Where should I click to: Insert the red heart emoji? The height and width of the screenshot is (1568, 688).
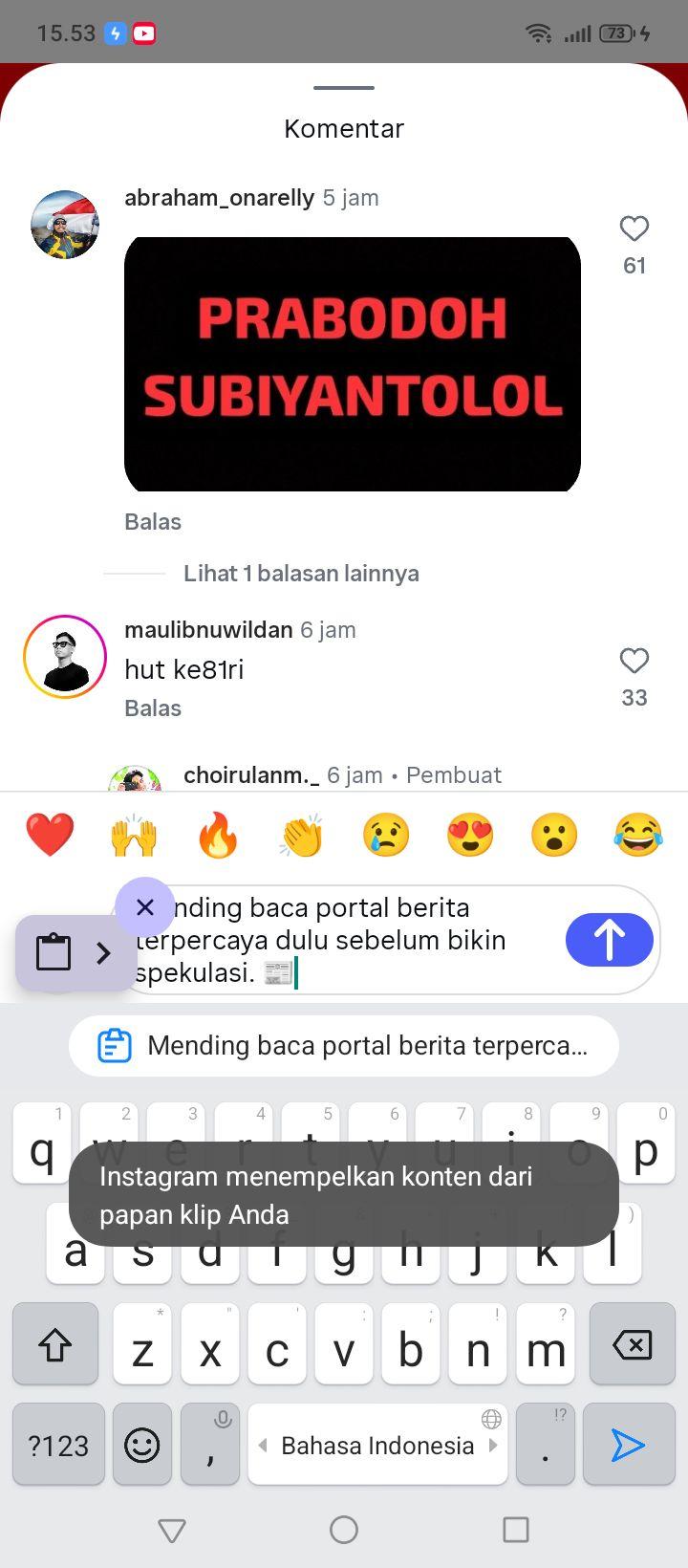click(50, 835)
